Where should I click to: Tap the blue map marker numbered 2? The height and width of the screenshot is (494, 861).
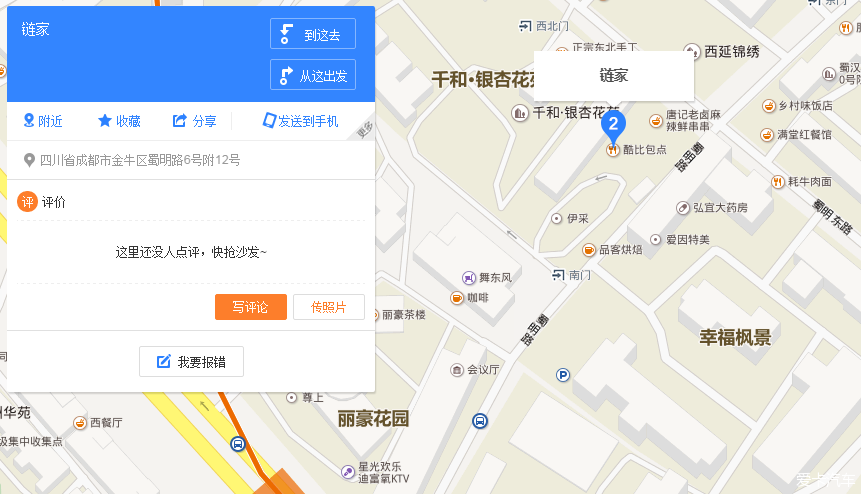[x=612, y=127]
